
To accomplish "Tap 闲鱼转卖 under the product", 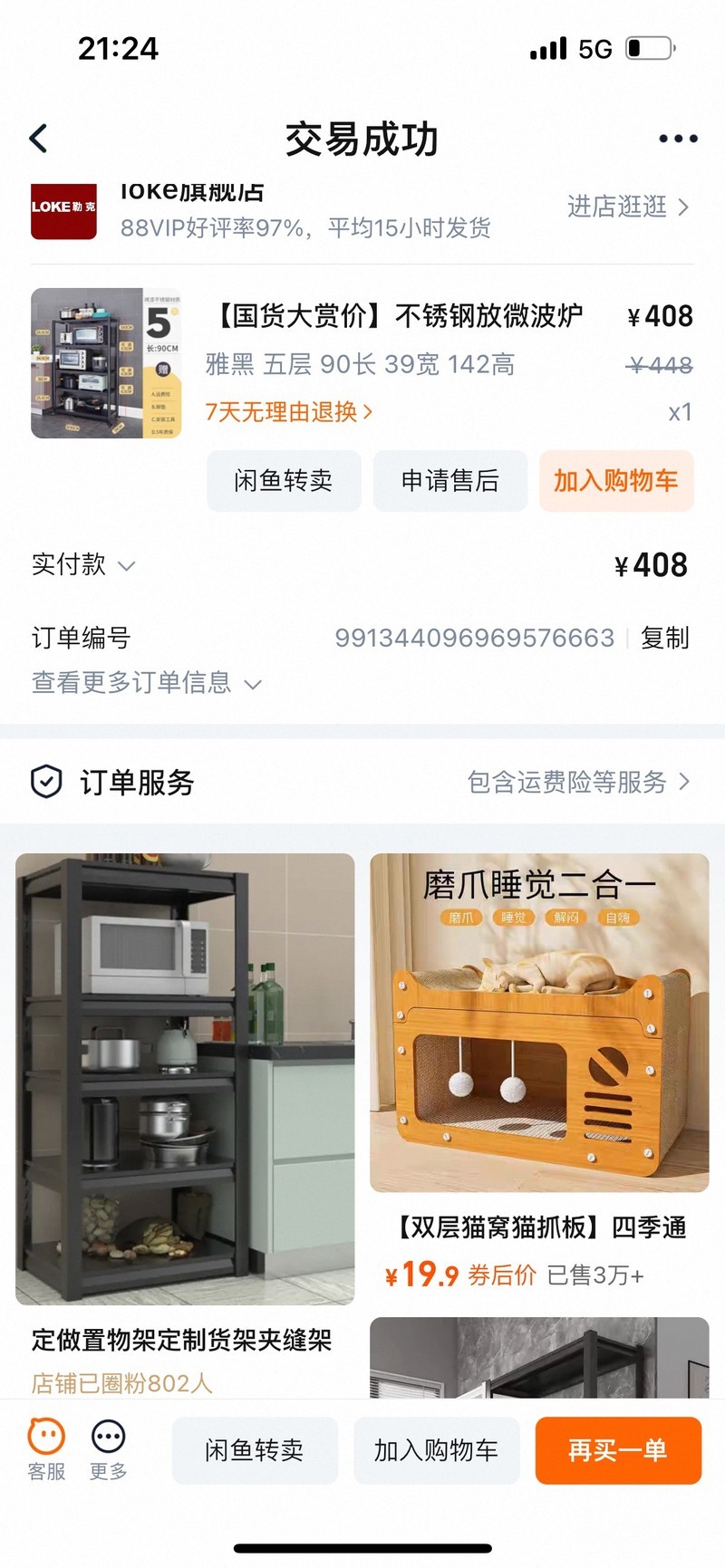I will click(x=284, y=481).
